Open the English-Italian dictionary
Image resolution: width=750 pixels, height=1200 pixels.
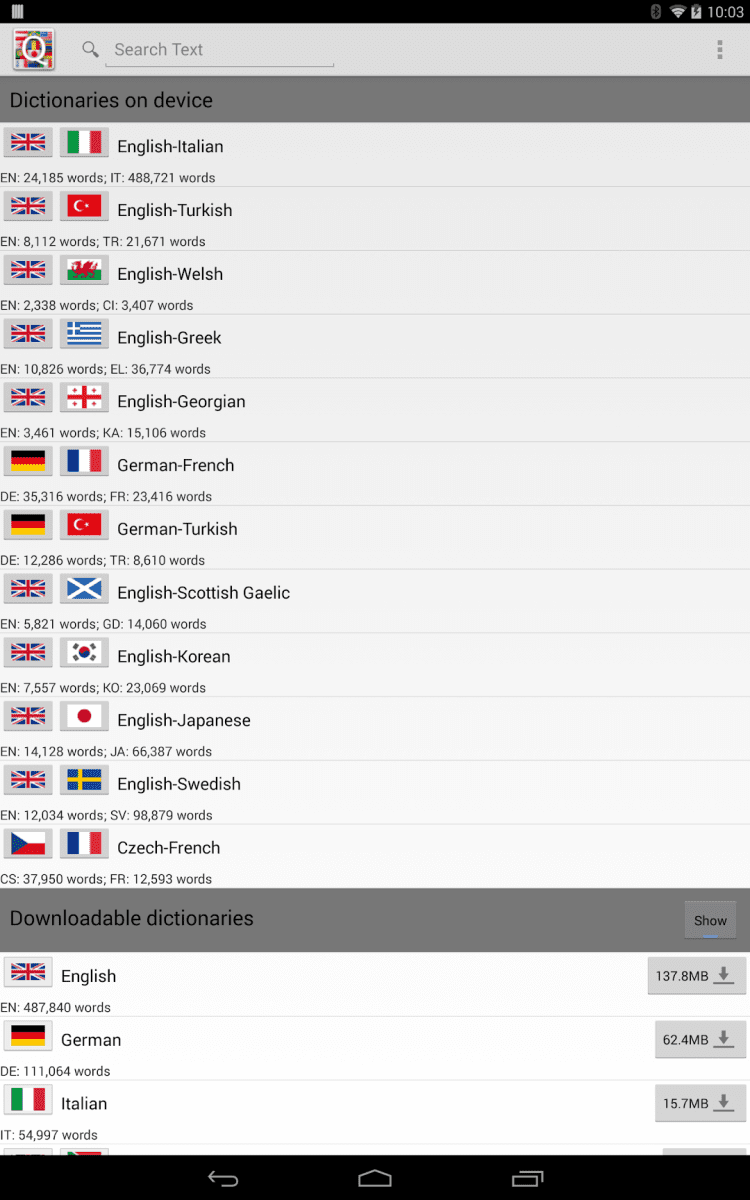170,146
